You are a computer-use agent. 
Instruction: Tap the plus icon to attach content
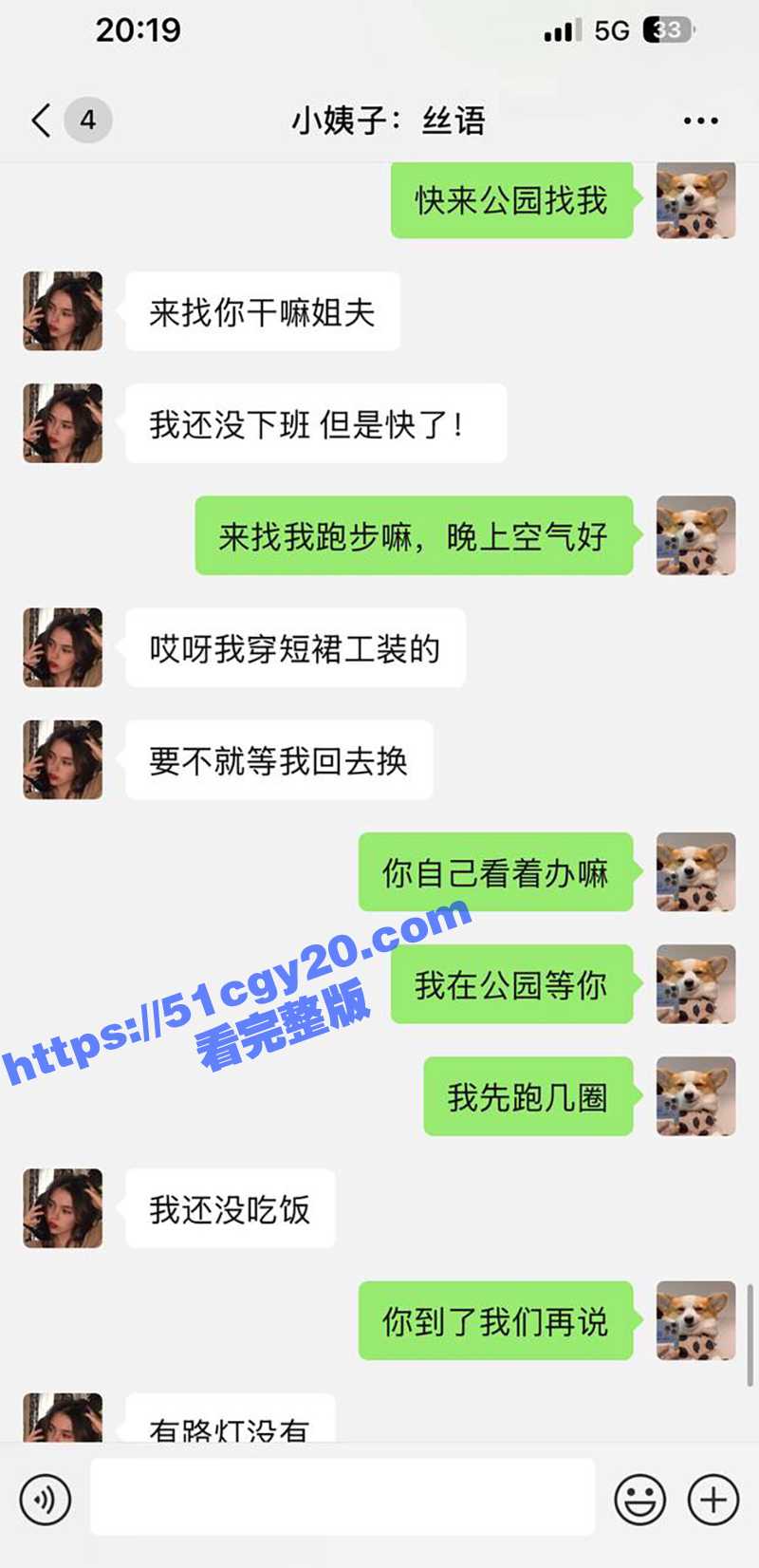[711, 1497]
